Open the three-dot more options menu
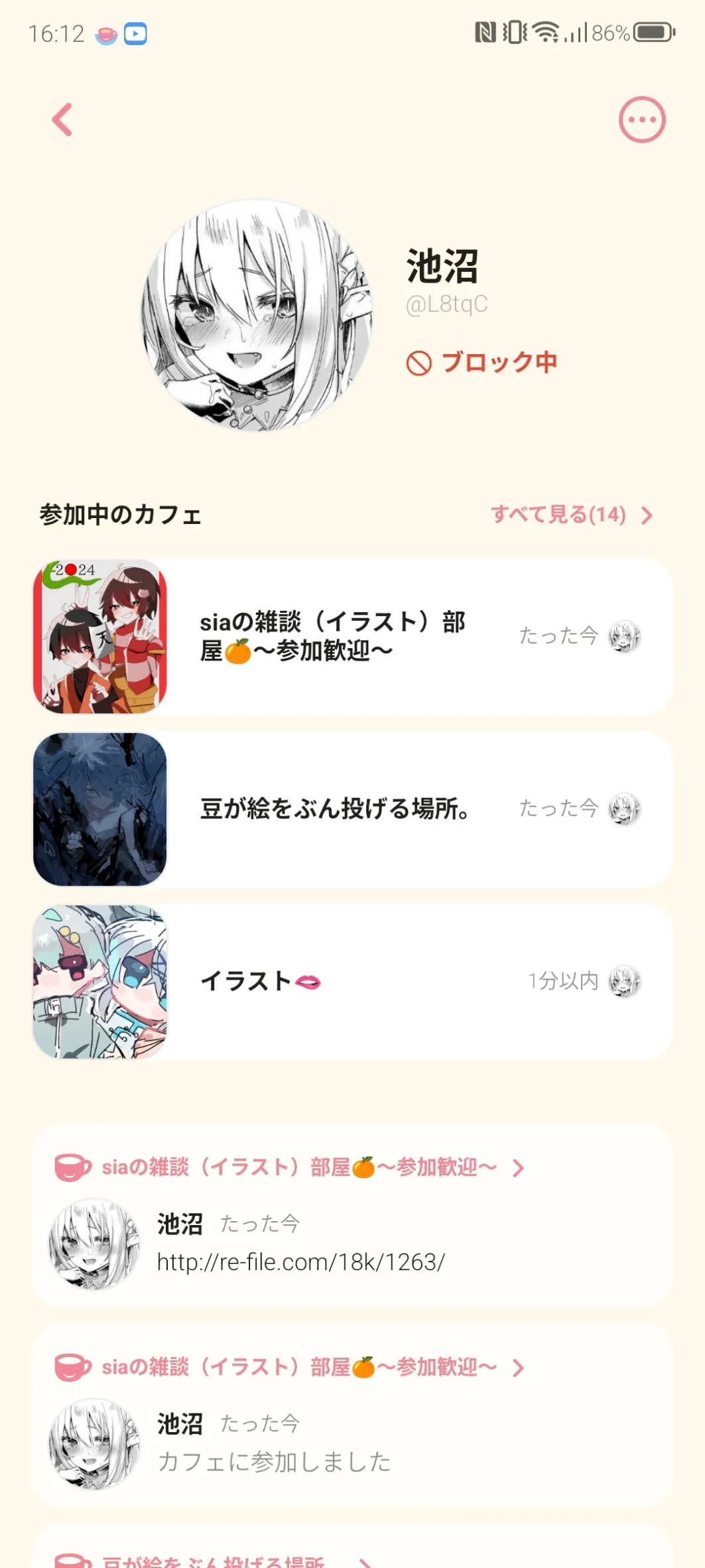The image size is (705, 1568). [641, 120]
